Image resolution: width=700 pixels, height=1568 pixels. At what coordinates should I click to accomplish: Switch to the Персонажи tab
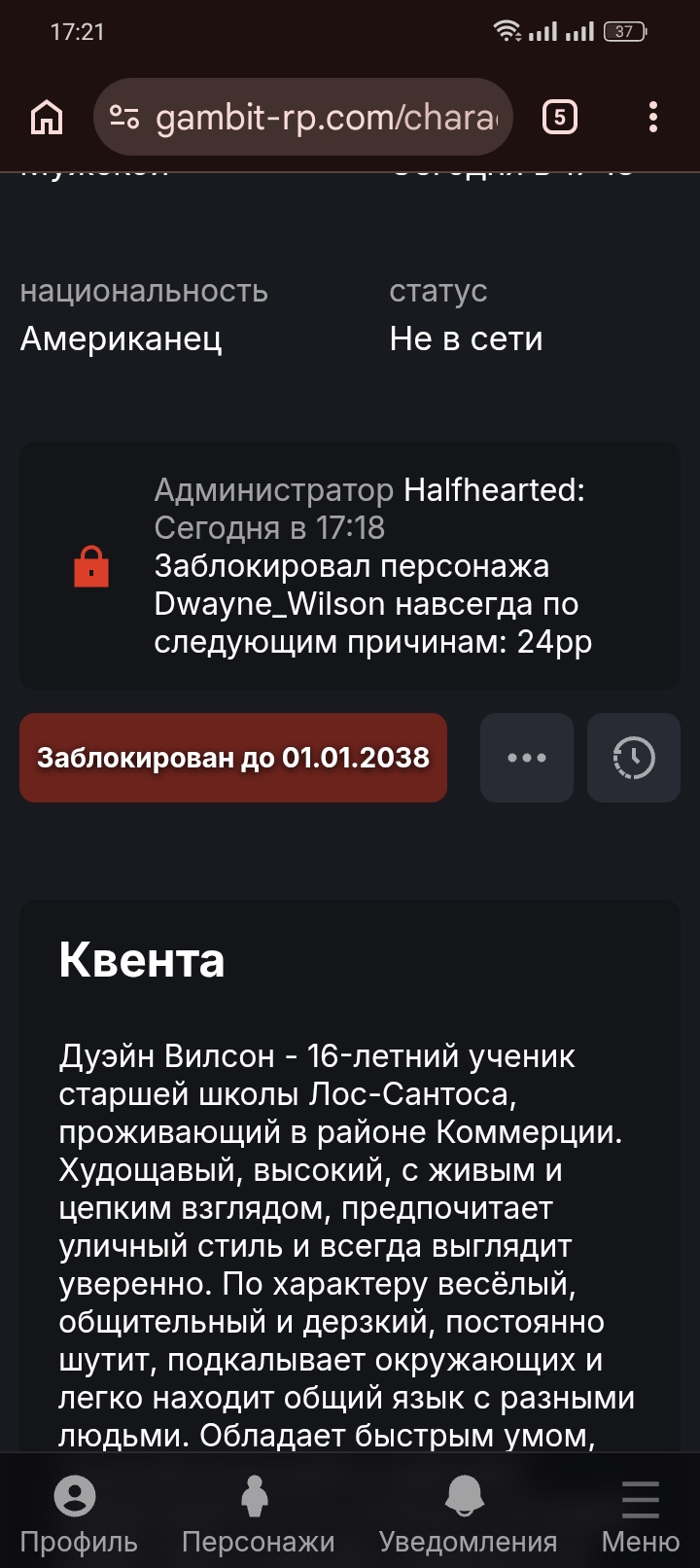pos(258,1514)
